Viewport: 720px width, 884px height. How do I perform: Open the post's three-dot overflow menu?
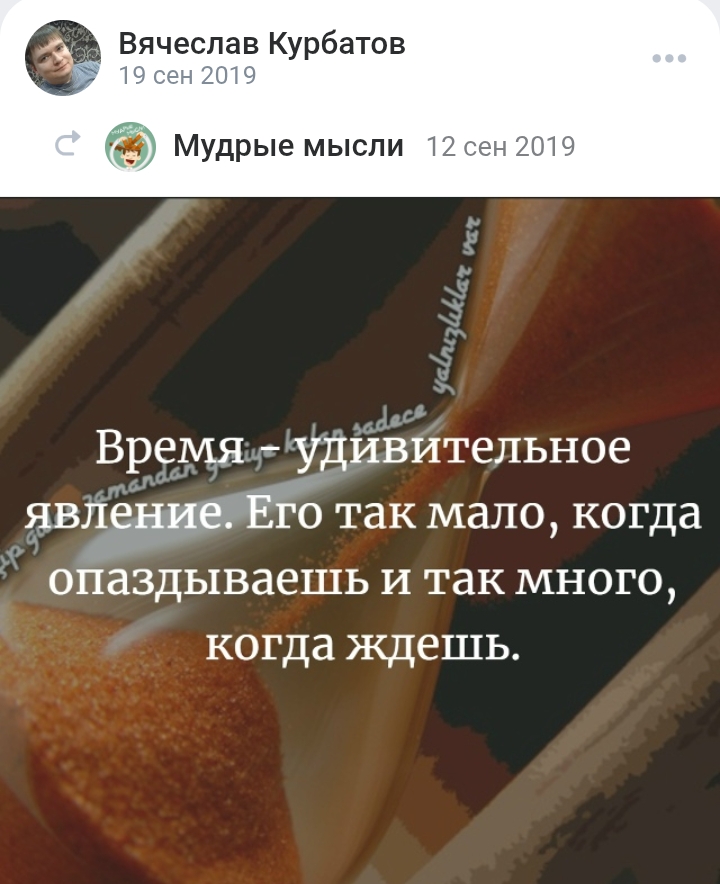click(x=668, y=59)
